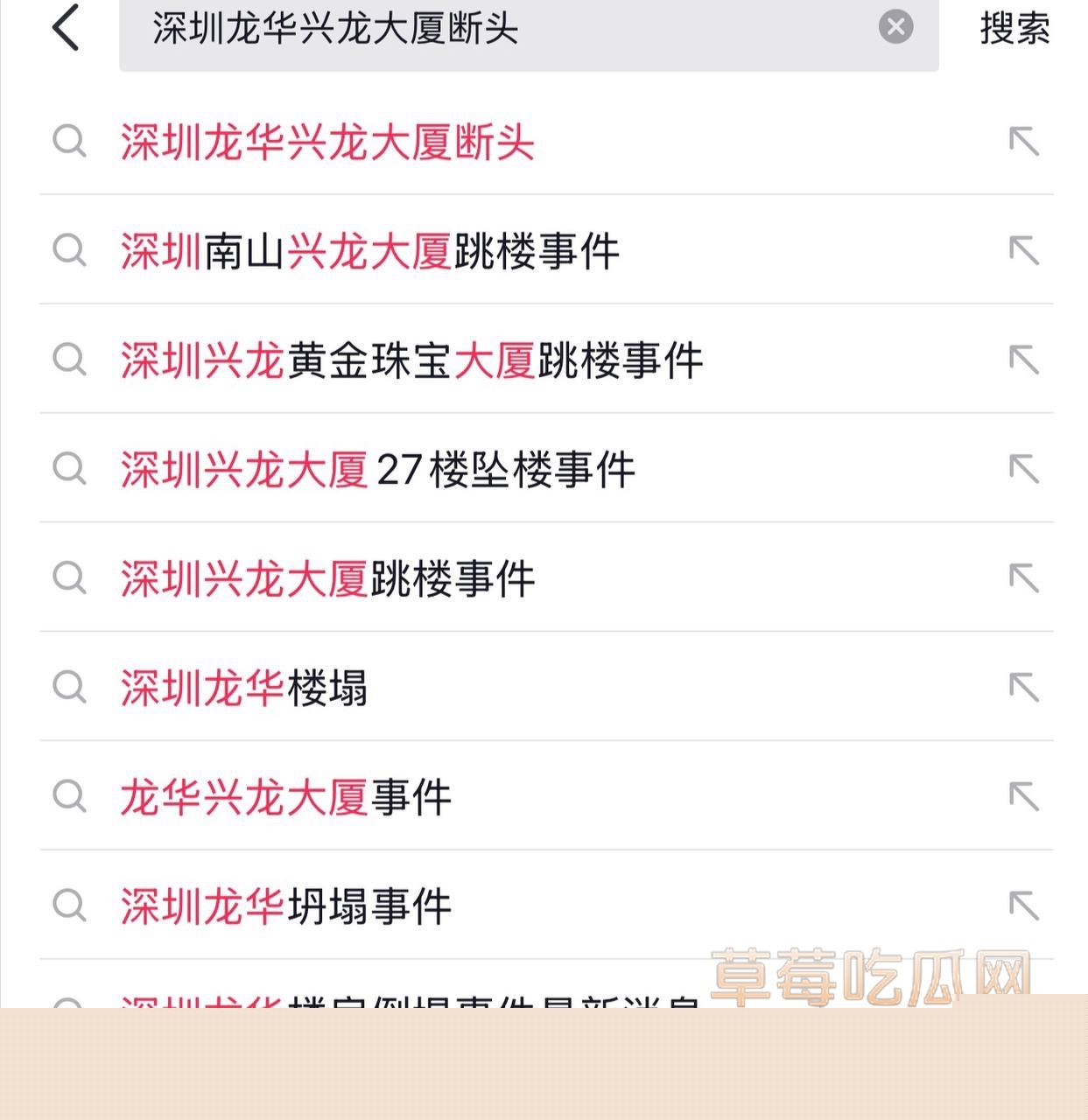Tap the fill arrow beside 深圳龙华楼塌

tap(1024, 688)
